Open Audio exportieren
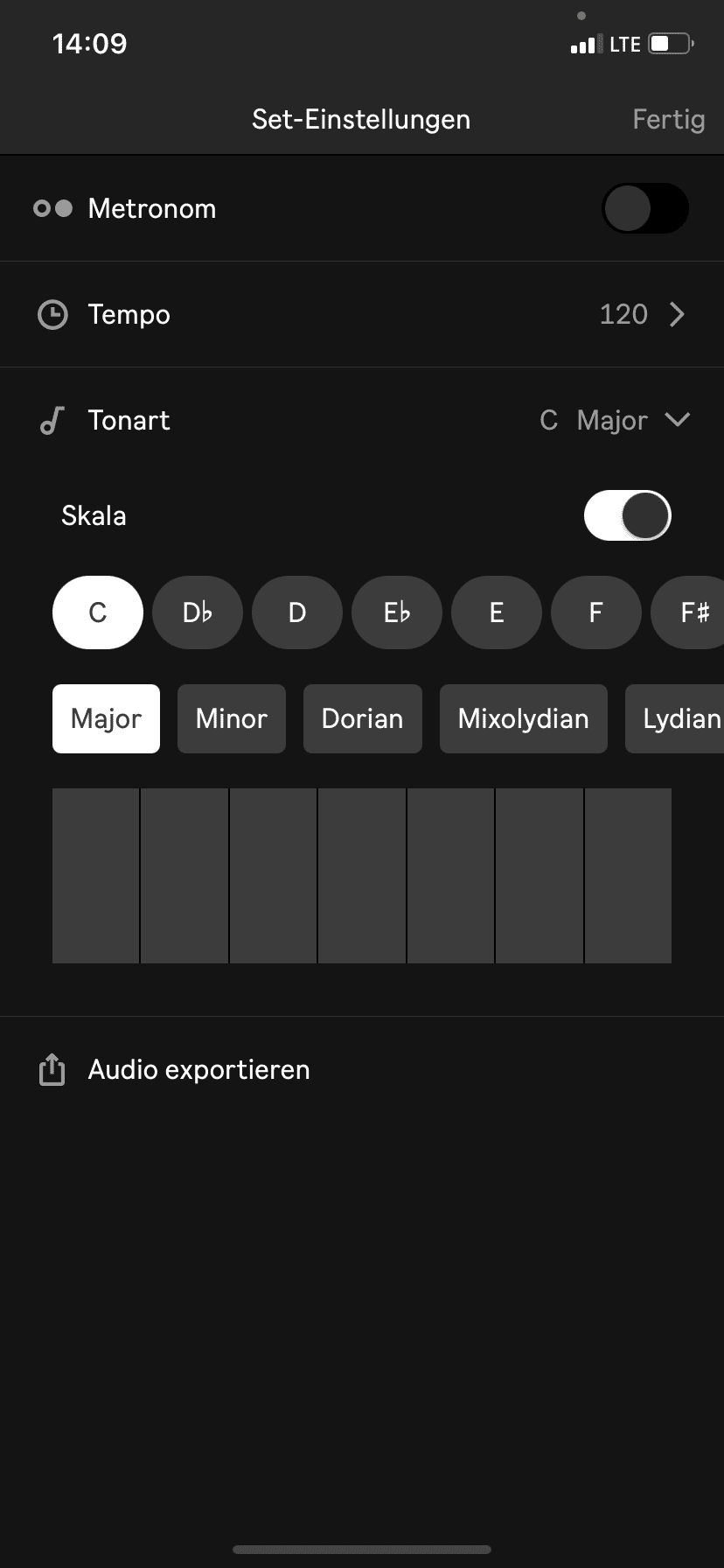The image size is (724, 1568). [198, 1069]
